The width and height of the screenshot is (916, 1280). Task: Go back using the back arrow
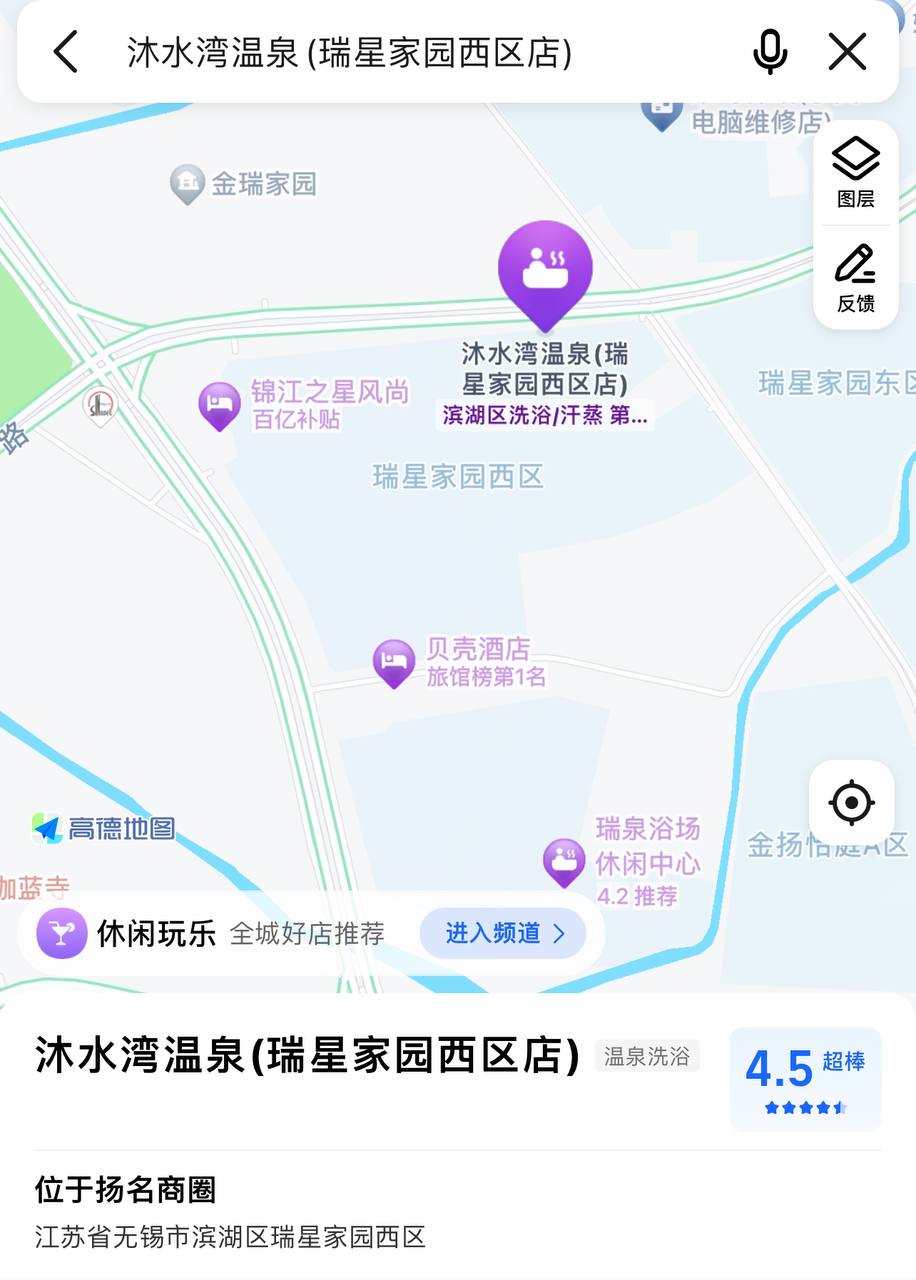(x=66, y=51)
